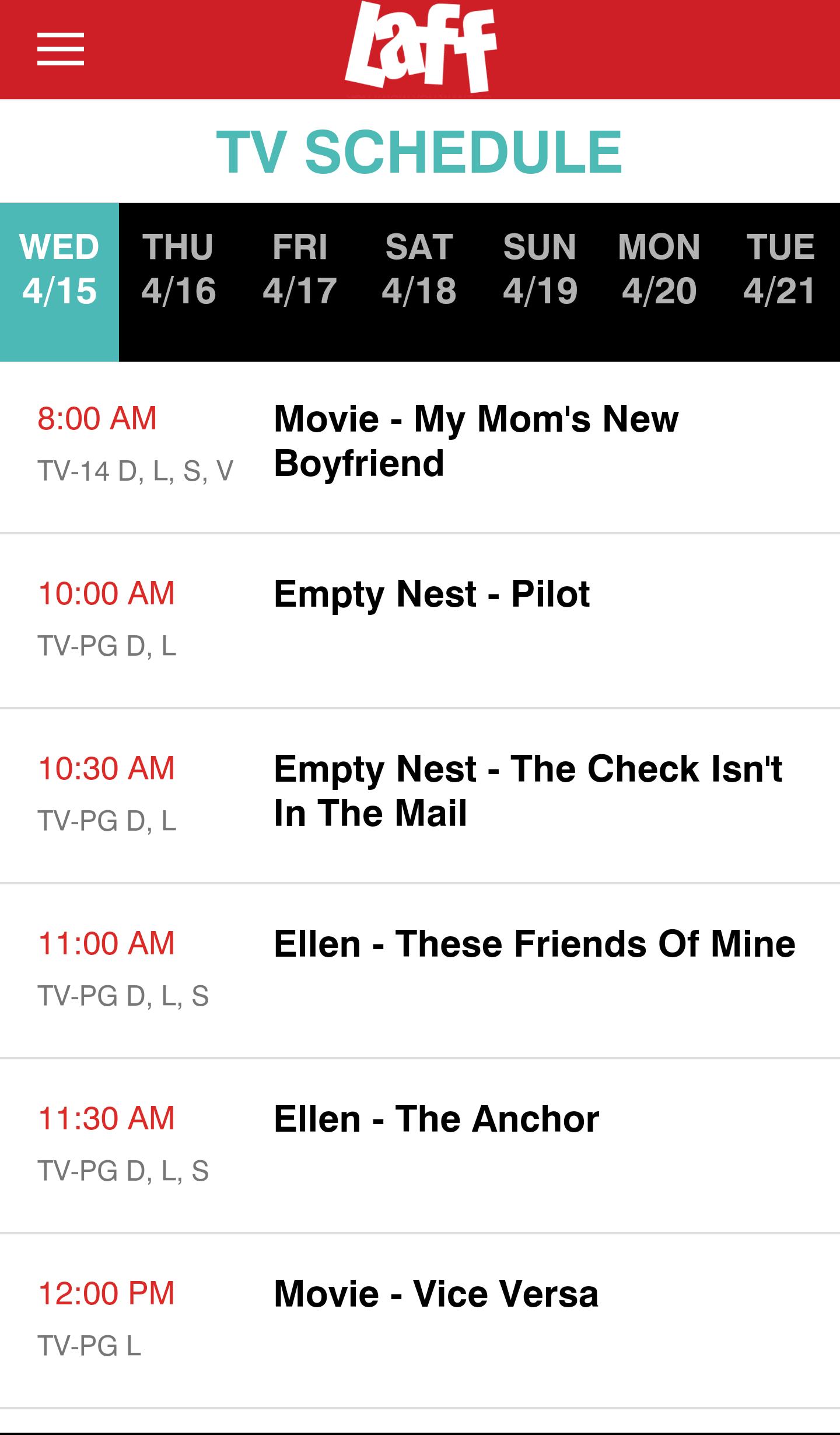Select the WED 4/15 schedule tab
This screenshot has width=840, height=1435.
coord(60,269)
